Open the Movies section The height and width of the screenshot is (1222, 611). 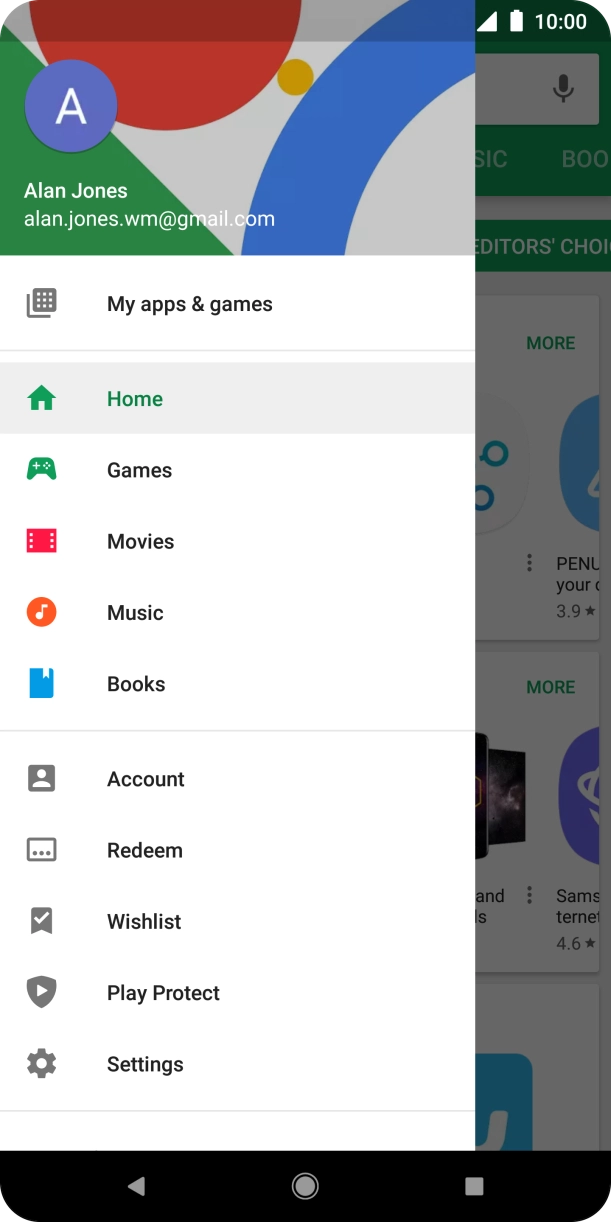point(237,541)
